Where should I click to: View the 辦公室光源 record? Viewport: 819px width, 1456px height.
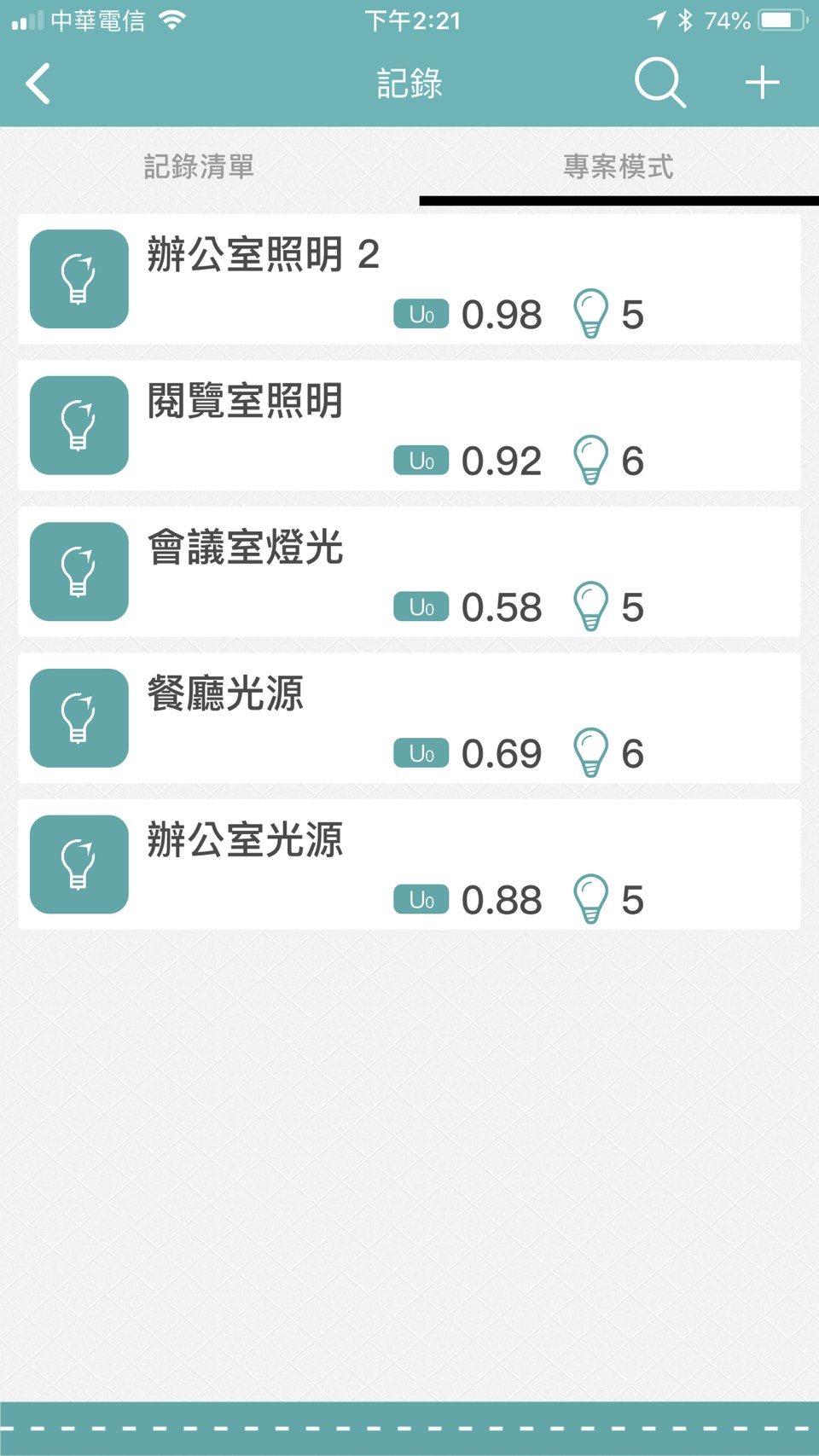(x=409, y=865)
